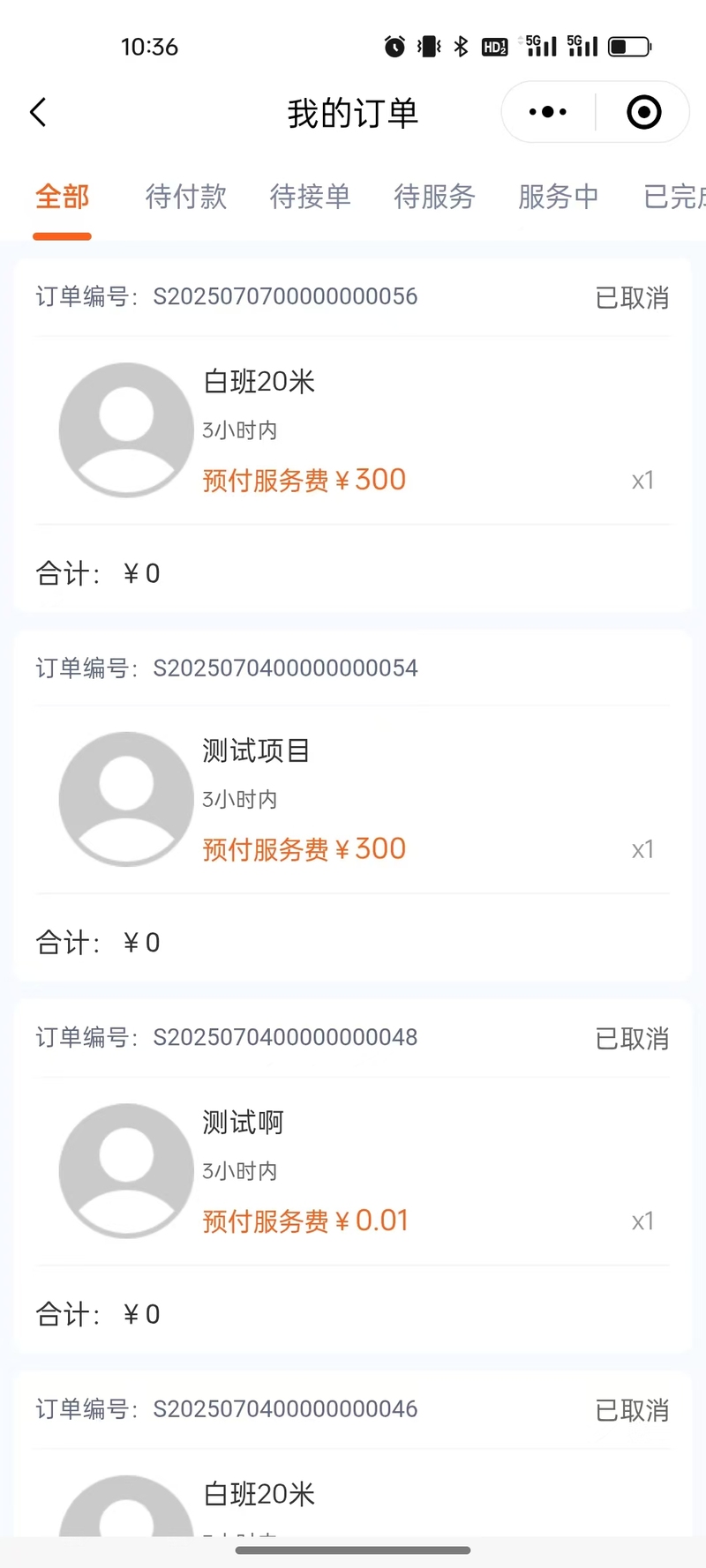Open the 测试啊 order card
The image size is (706, 1568).
tap(353, 1176)
